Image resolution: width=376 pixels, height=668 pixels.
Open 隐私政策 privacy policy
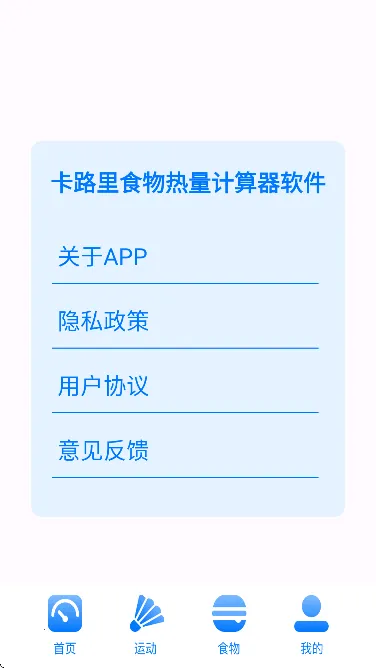(185, 321)
